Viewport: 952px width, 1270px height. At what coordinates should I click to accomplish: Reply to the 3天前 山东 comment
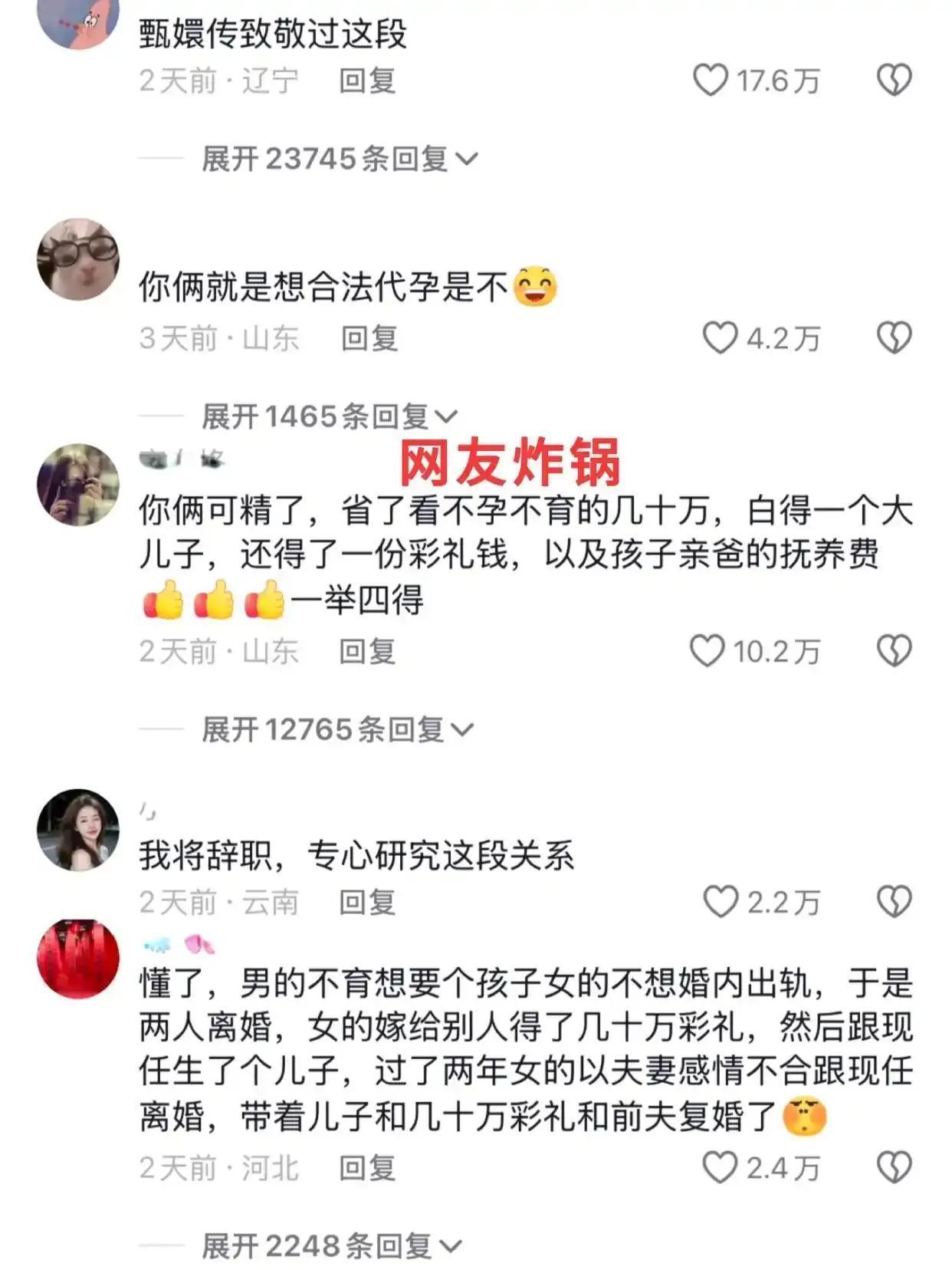point(369,338)
